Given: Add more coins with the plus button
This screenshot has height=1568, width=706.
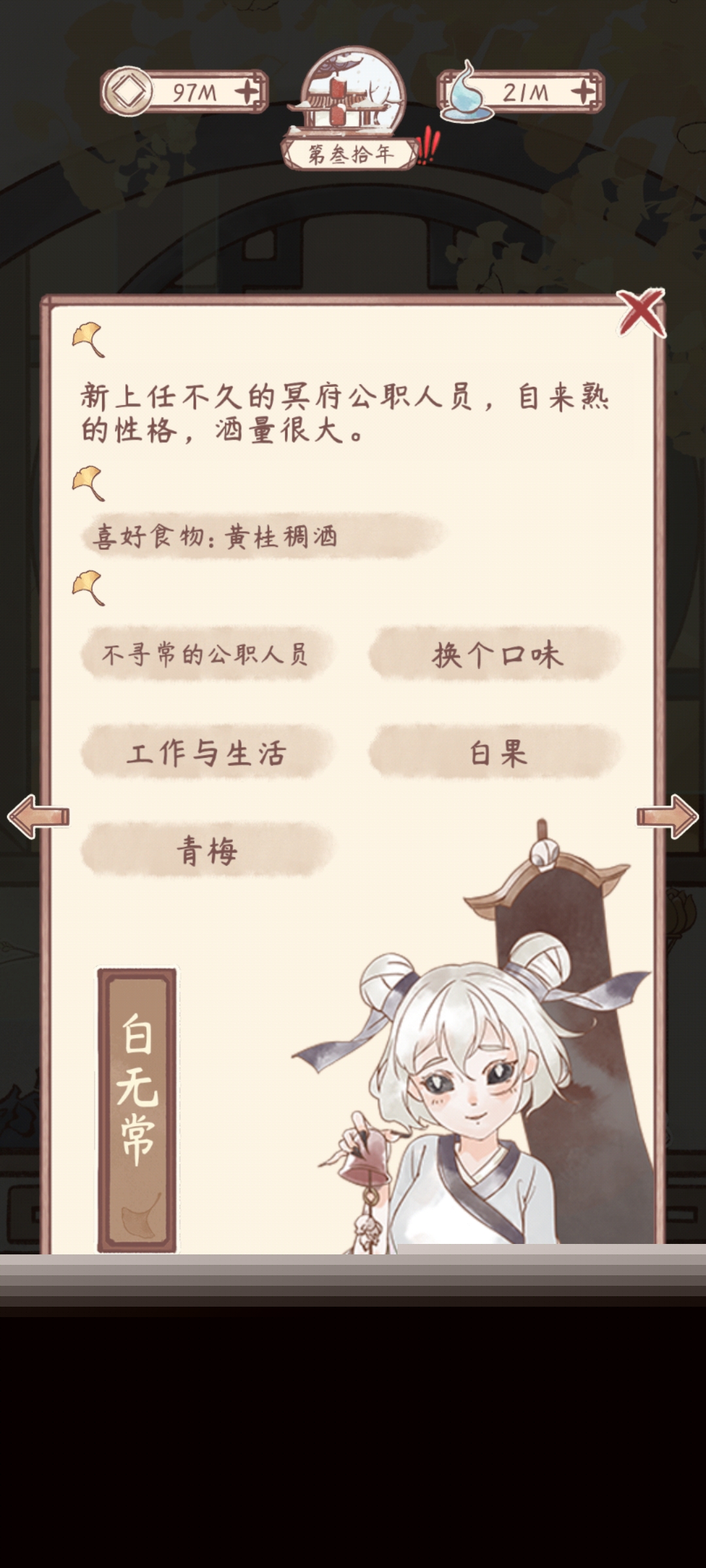Looking at the screenshot, I should (248, 92).
